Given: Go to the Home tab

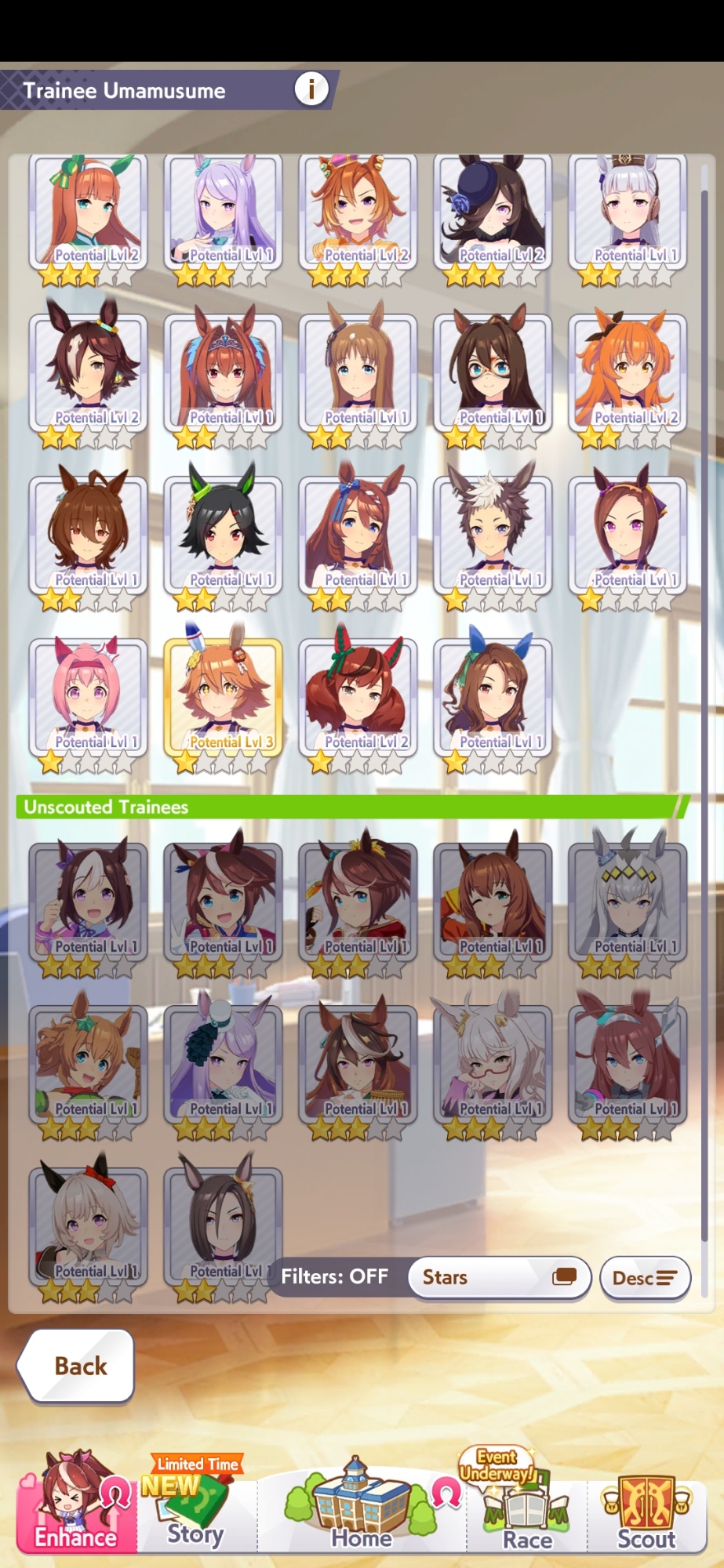Looking at the screenshot, I should point(362,1509).
